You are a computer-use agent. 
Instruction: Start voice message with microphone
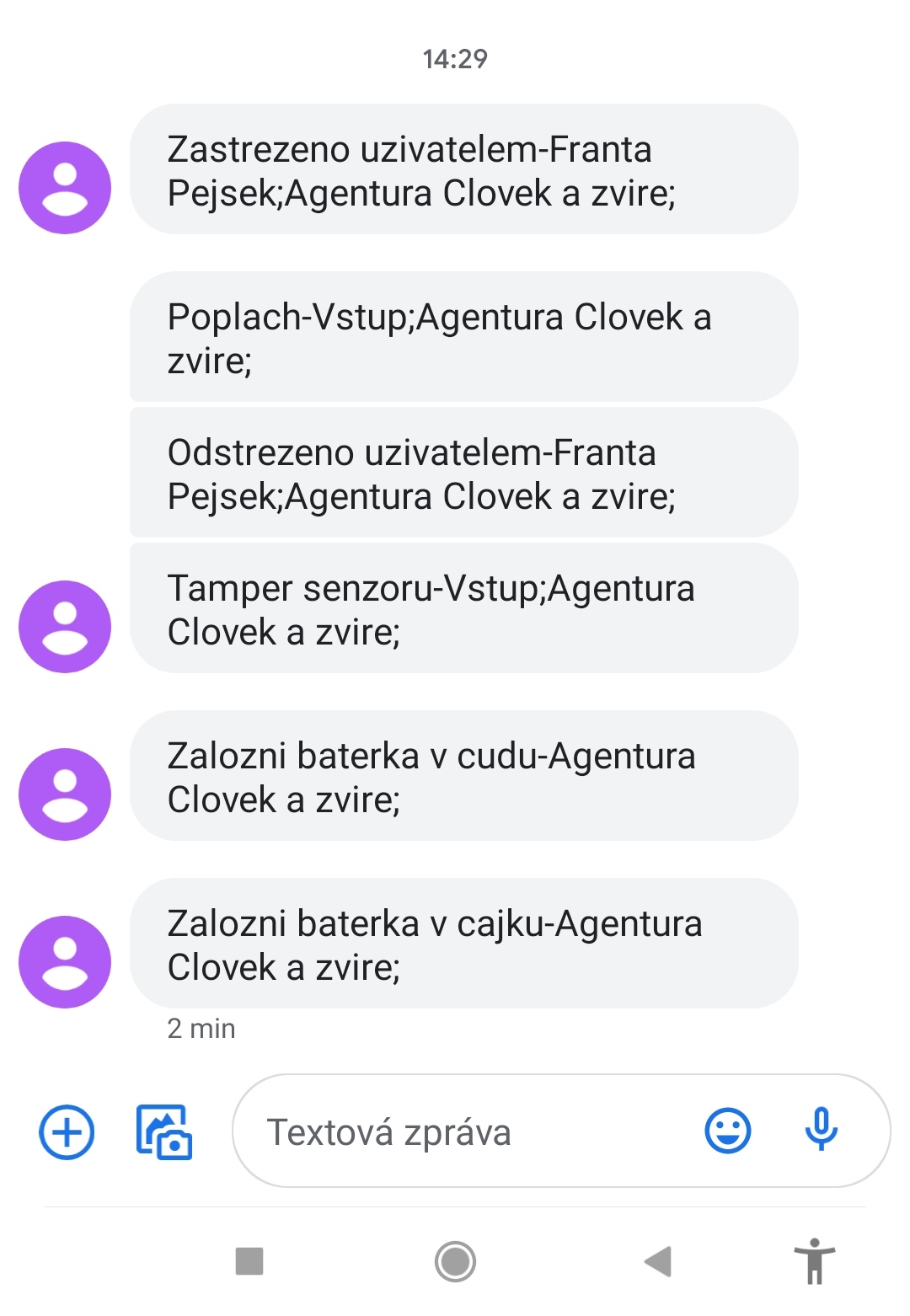[821, 1130]
